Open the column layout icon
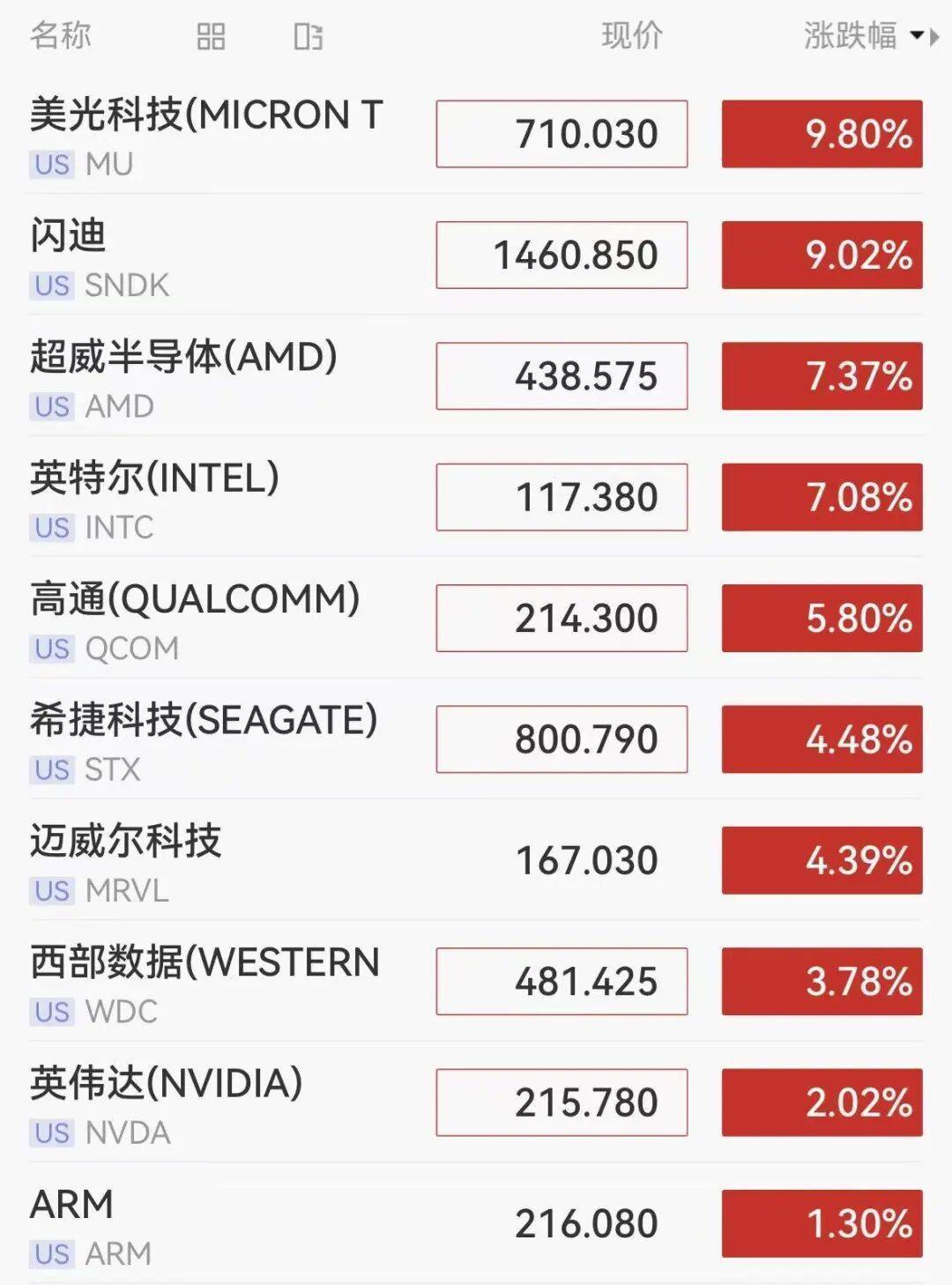 pyautogui.click(x=309, y=37)
